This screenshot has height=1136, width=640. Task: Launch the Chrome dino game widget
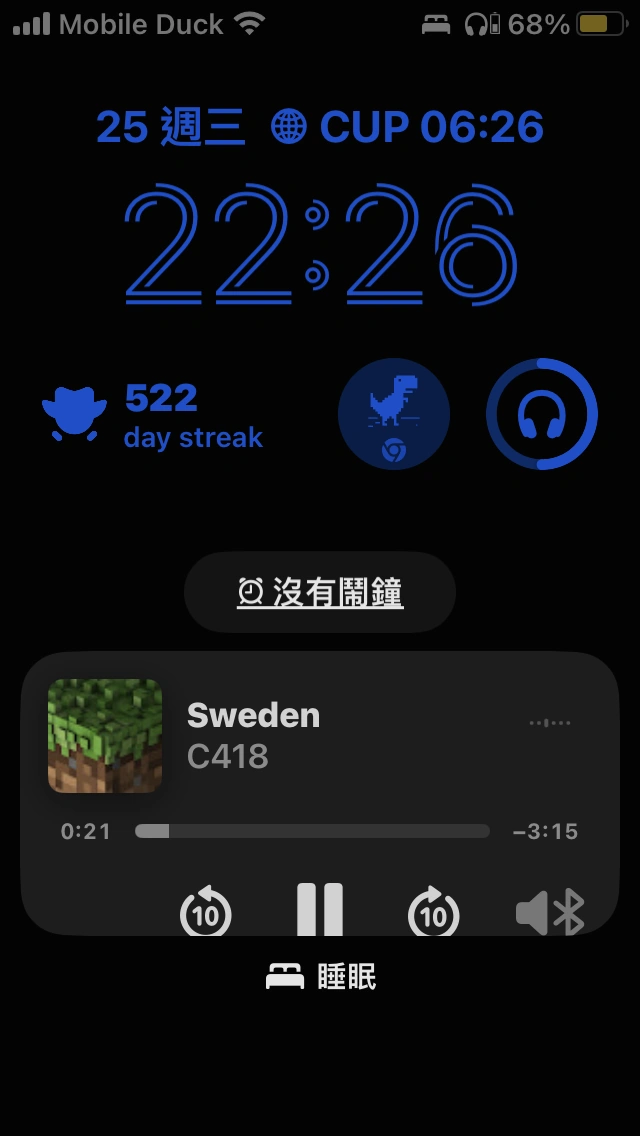point(394,414)
